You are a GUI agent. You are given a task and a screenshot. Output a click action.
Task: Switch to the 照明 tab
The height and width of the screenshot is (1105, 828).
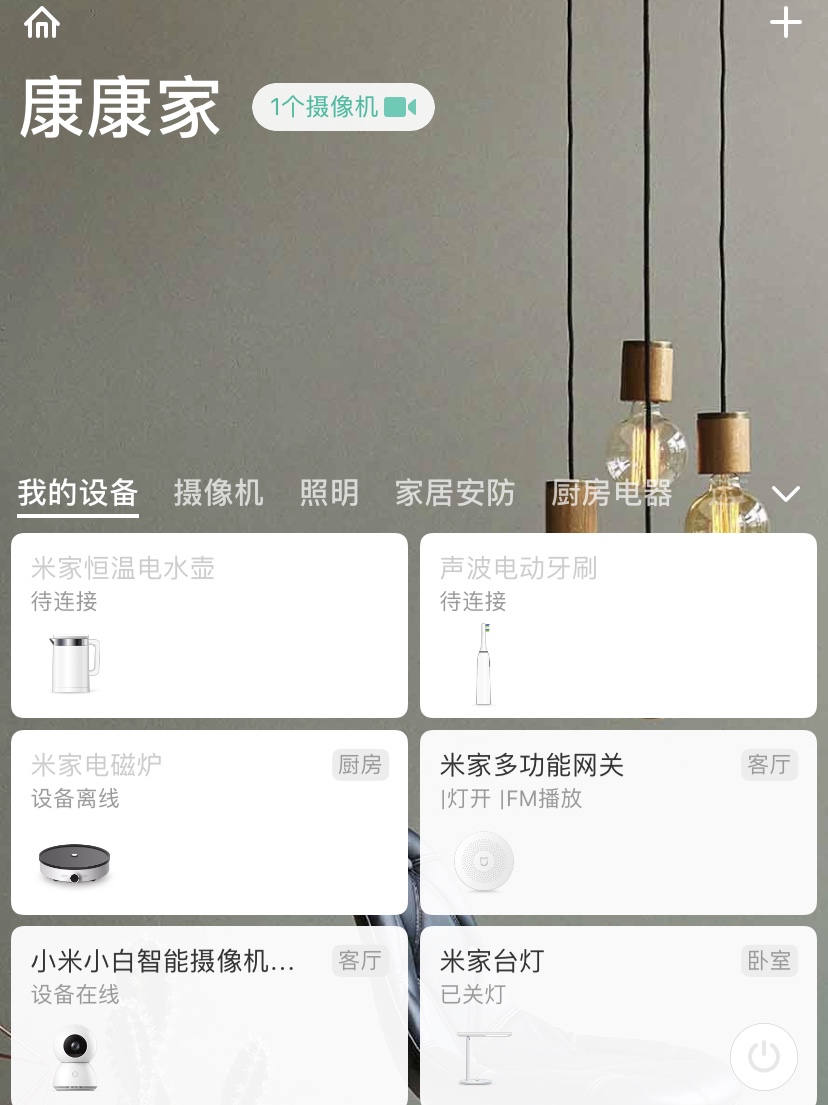[329, 493]
